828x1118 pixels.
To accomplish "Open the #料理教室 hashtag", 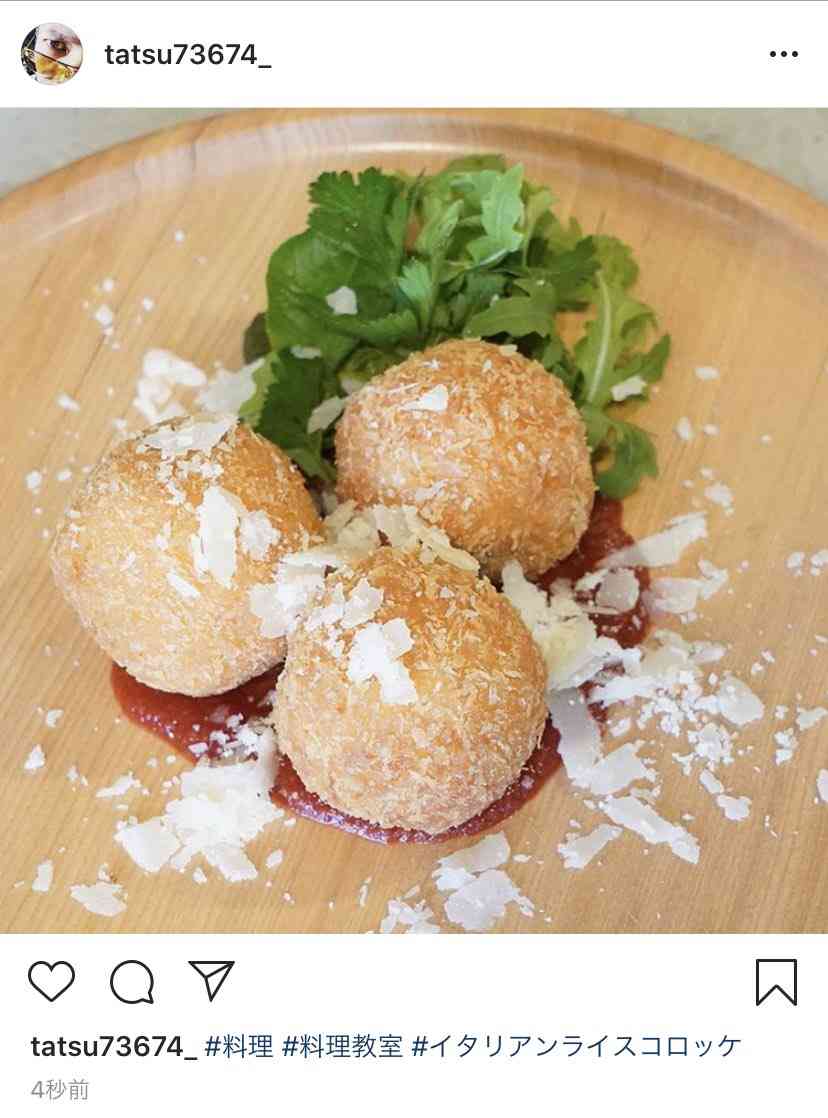I will pos(342,1047).
